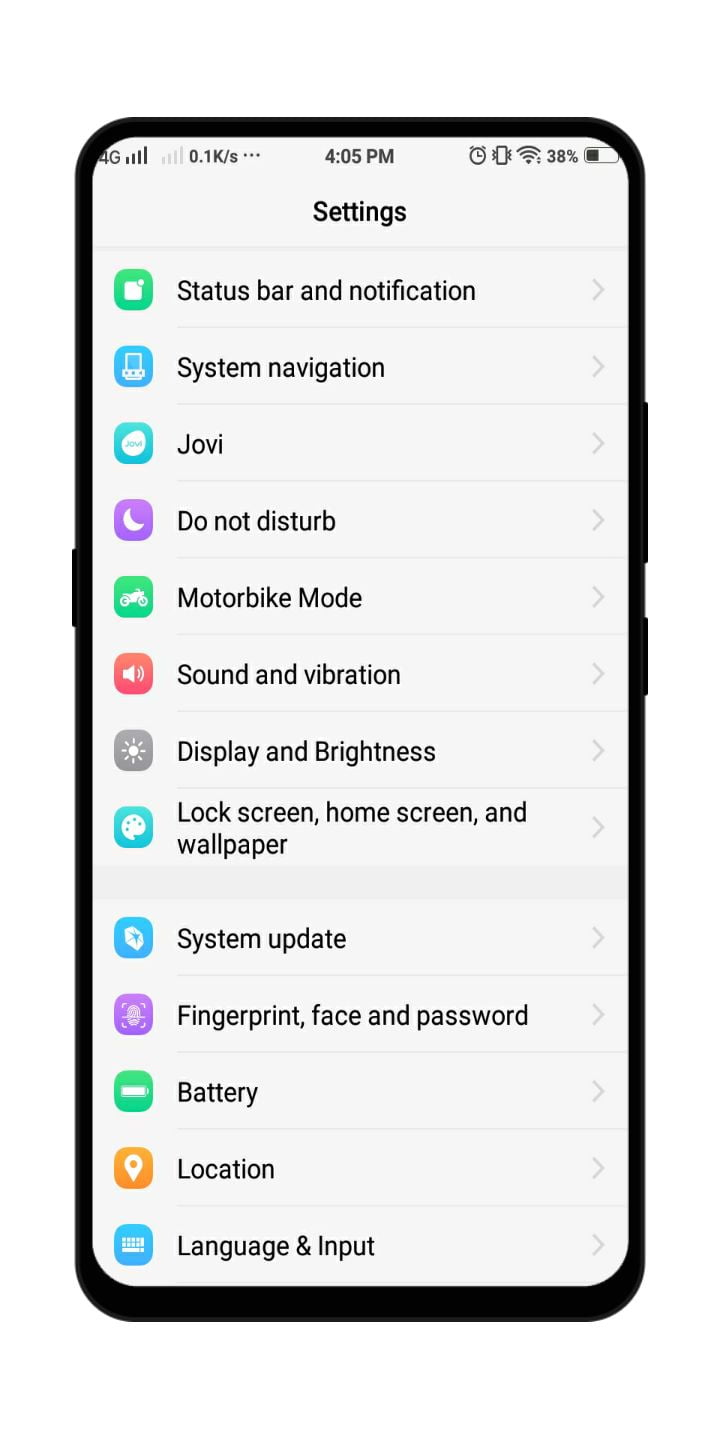View Battery settings
Viewport: 720px width, 1440px height.
pos(360,1092)
